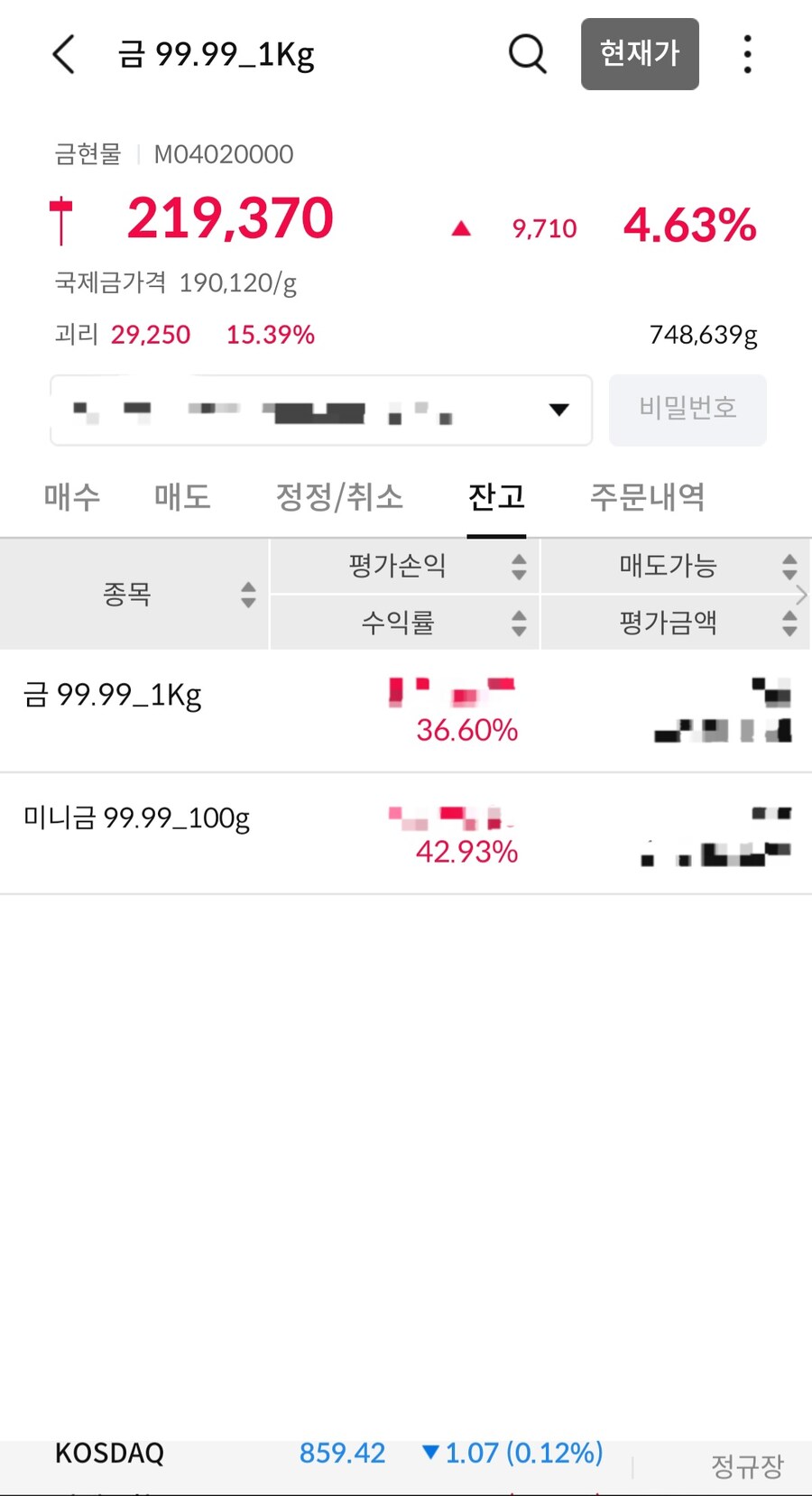Open the three-dot overflow menu

[747, 54]
